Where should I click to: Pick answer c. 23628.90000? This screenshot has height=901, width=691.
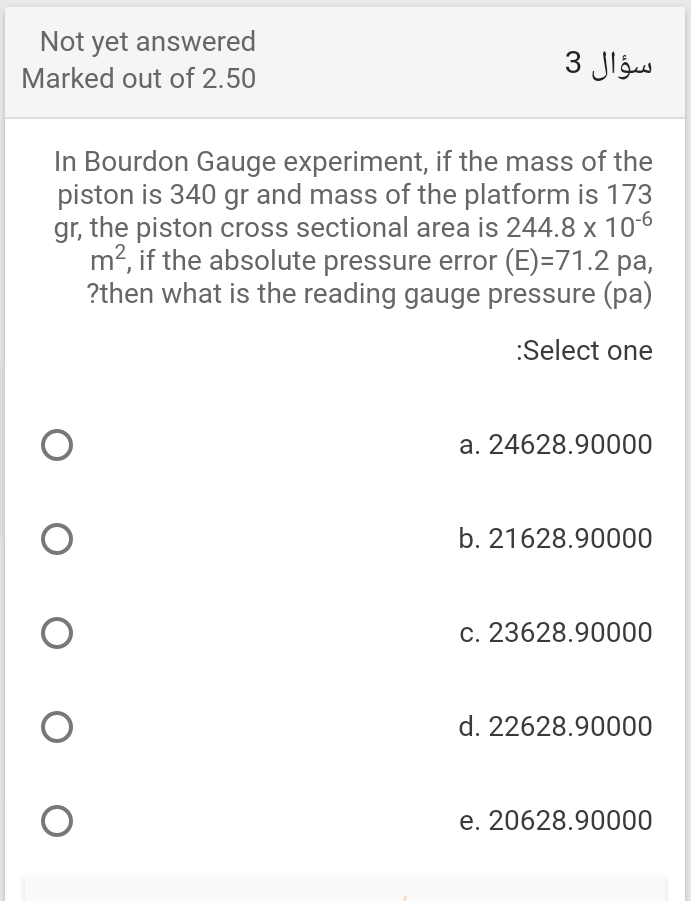57,634
